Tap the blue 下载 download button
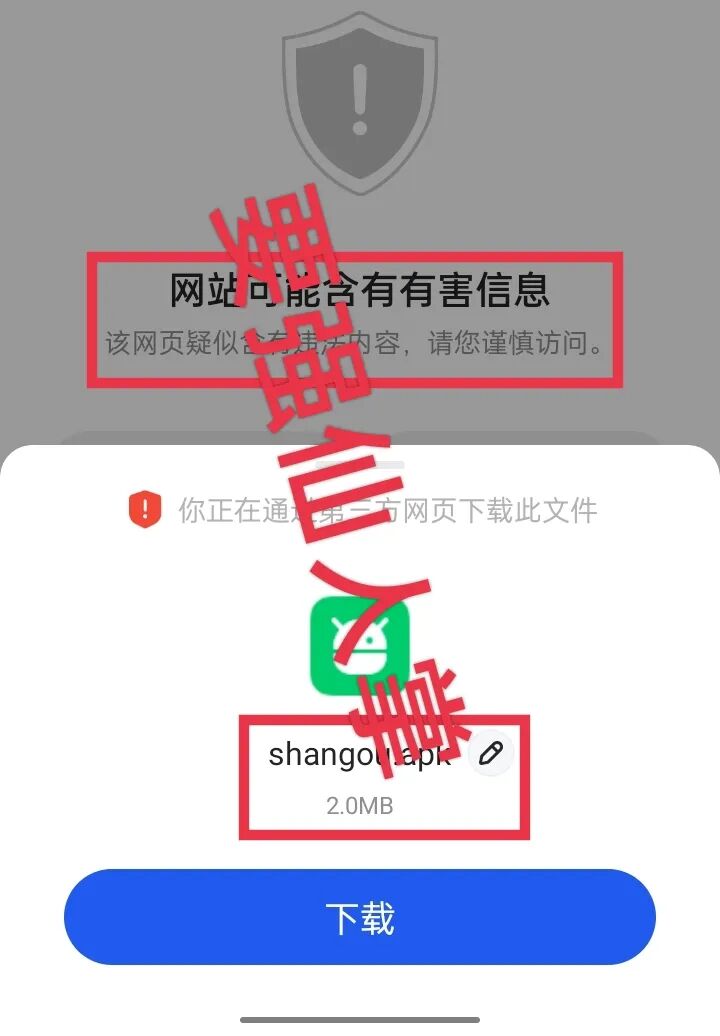This screenshot has height=1036, width=720. point(360,917)
